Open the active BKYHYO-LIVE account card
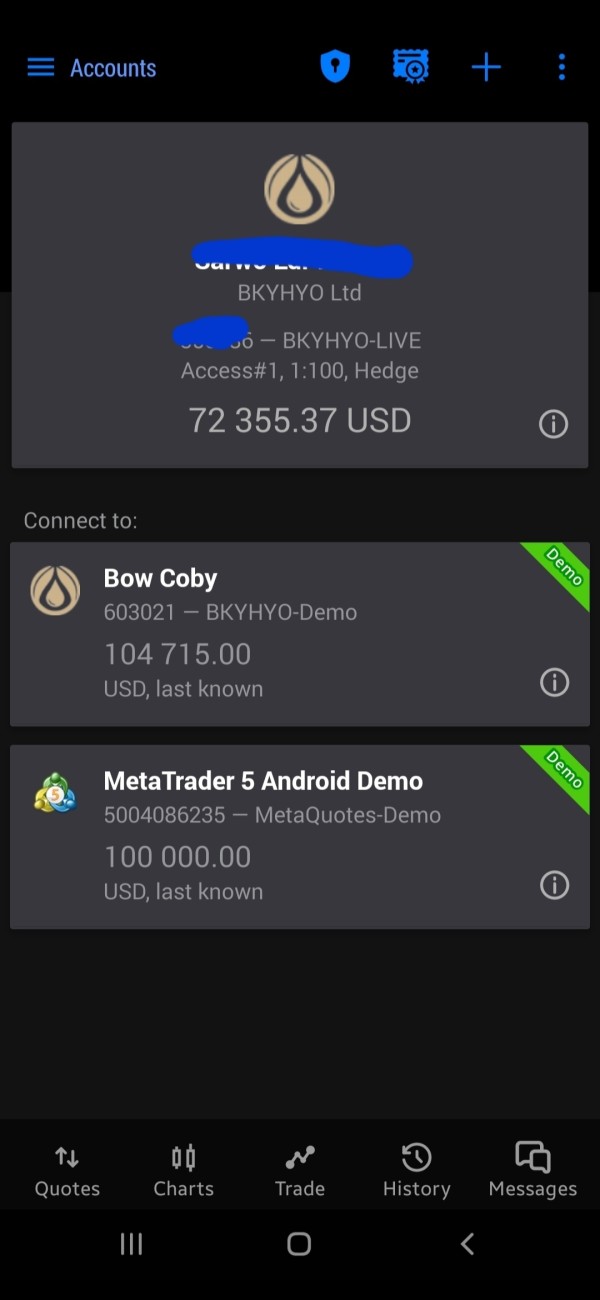The image size is (600, 1300). [x=300, y=295]
